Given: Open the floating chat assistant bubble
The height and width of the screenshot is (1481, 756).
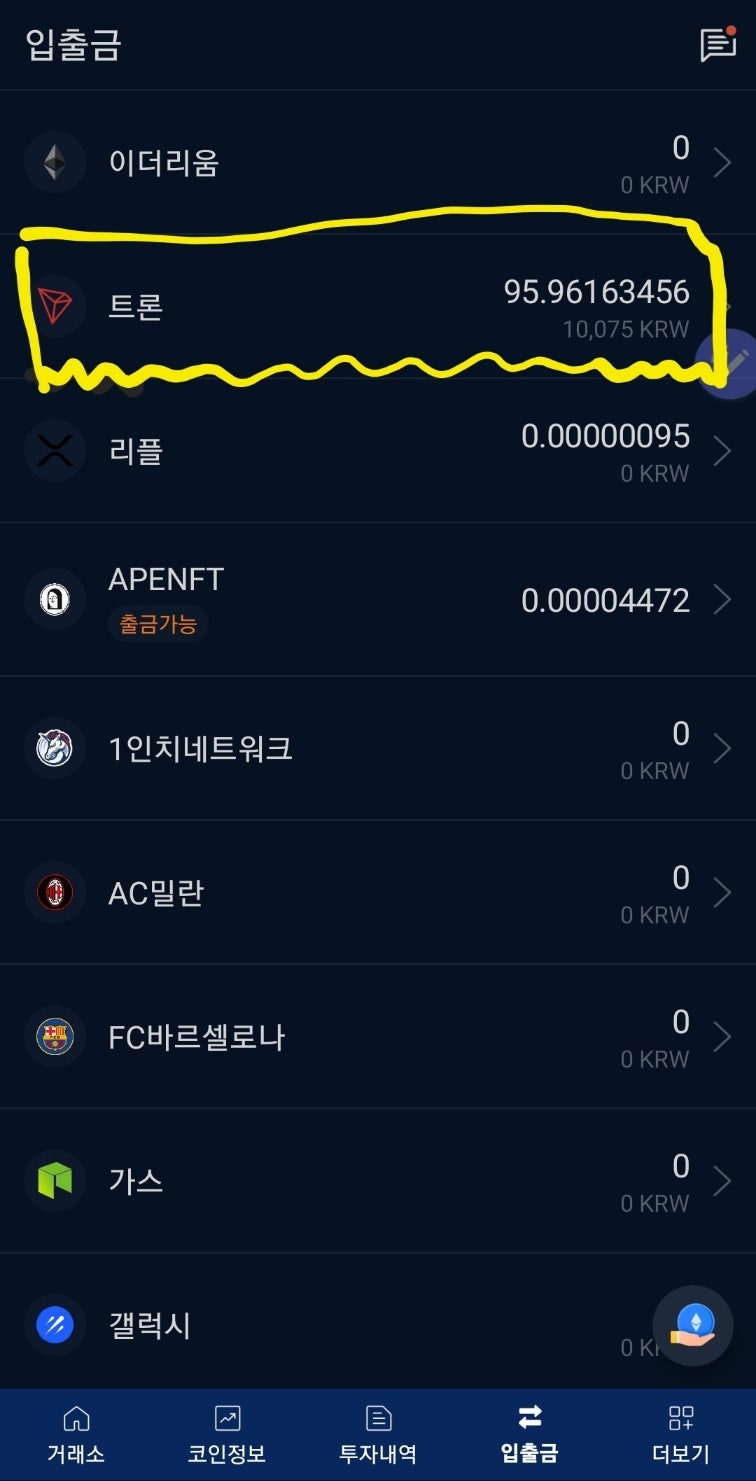Looking at the screenshot, I should (692, 1325).
